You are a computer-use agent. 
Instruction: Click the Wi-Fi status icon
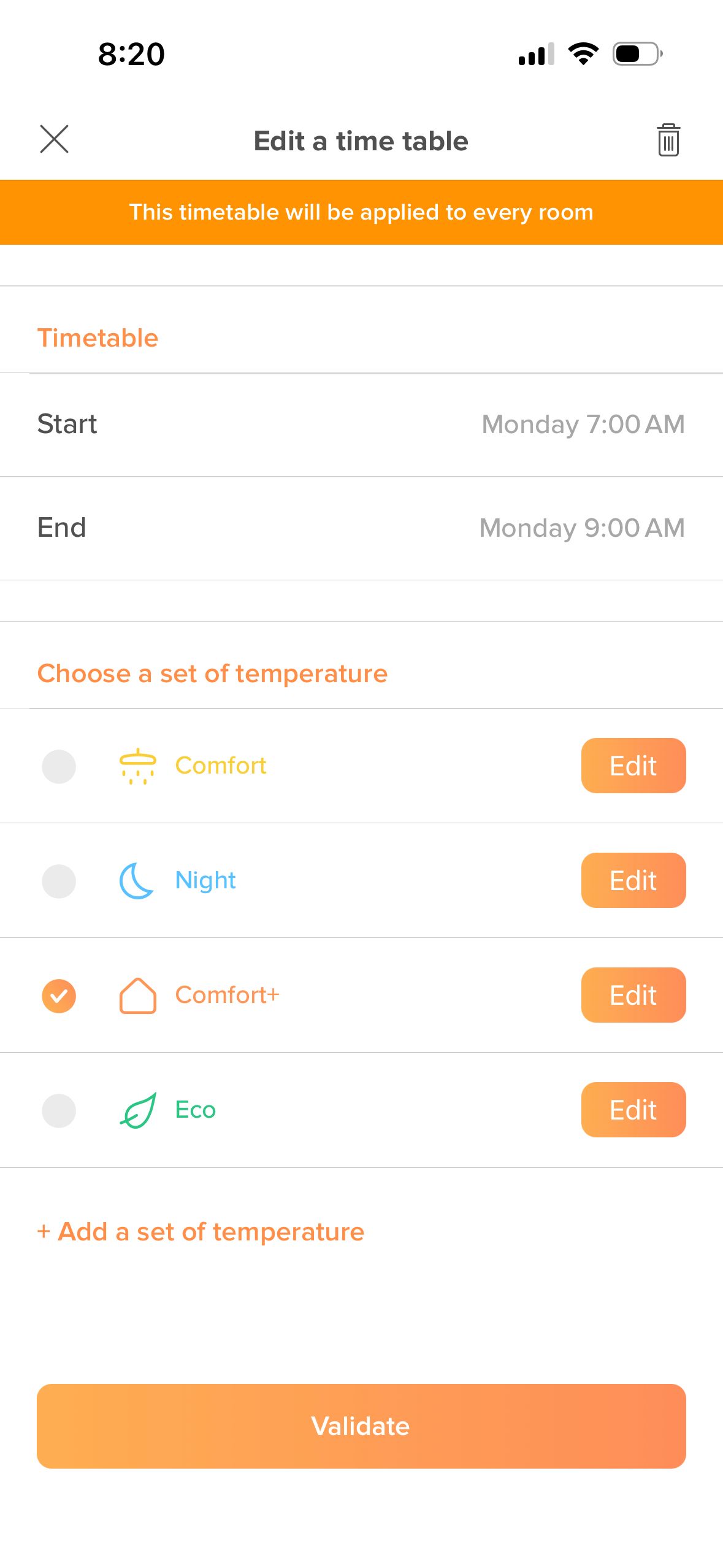coord(583,55)
